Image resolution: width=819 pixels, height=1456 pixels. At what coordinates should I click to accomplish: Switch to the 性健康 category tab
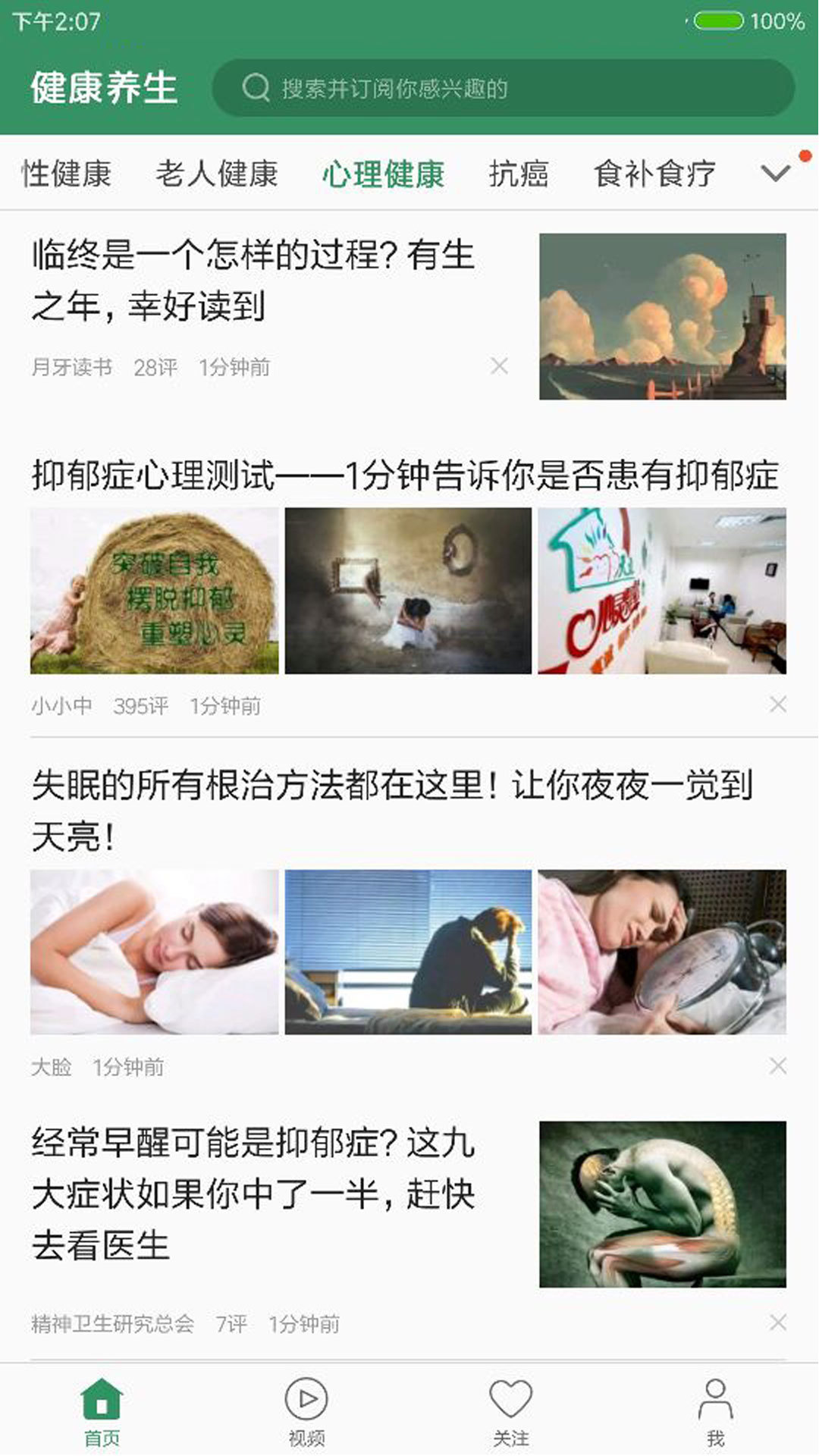67,174
